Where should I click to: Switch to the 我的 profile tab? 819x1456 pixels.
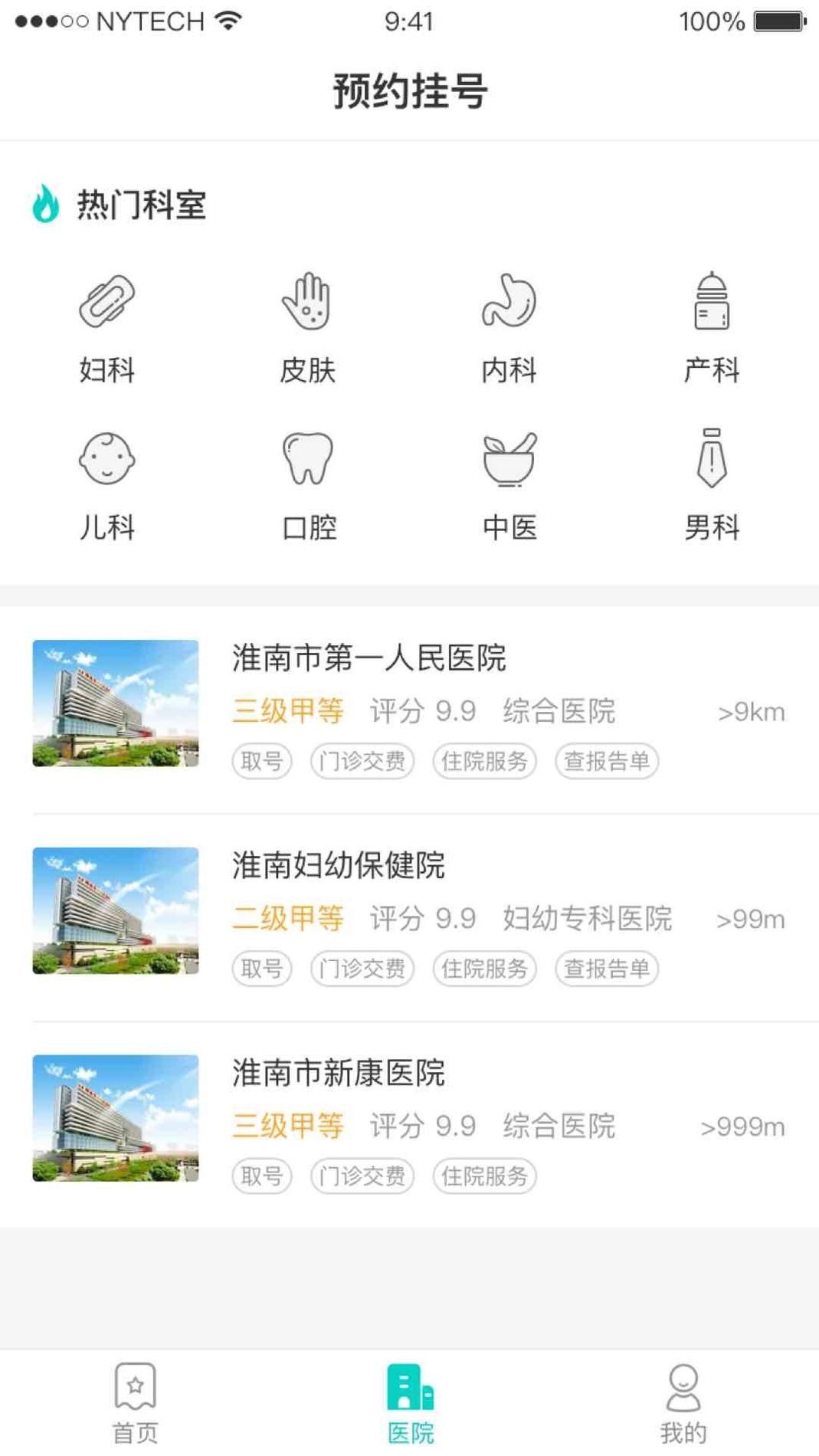pyautogui.click(x=683, y=1399)
